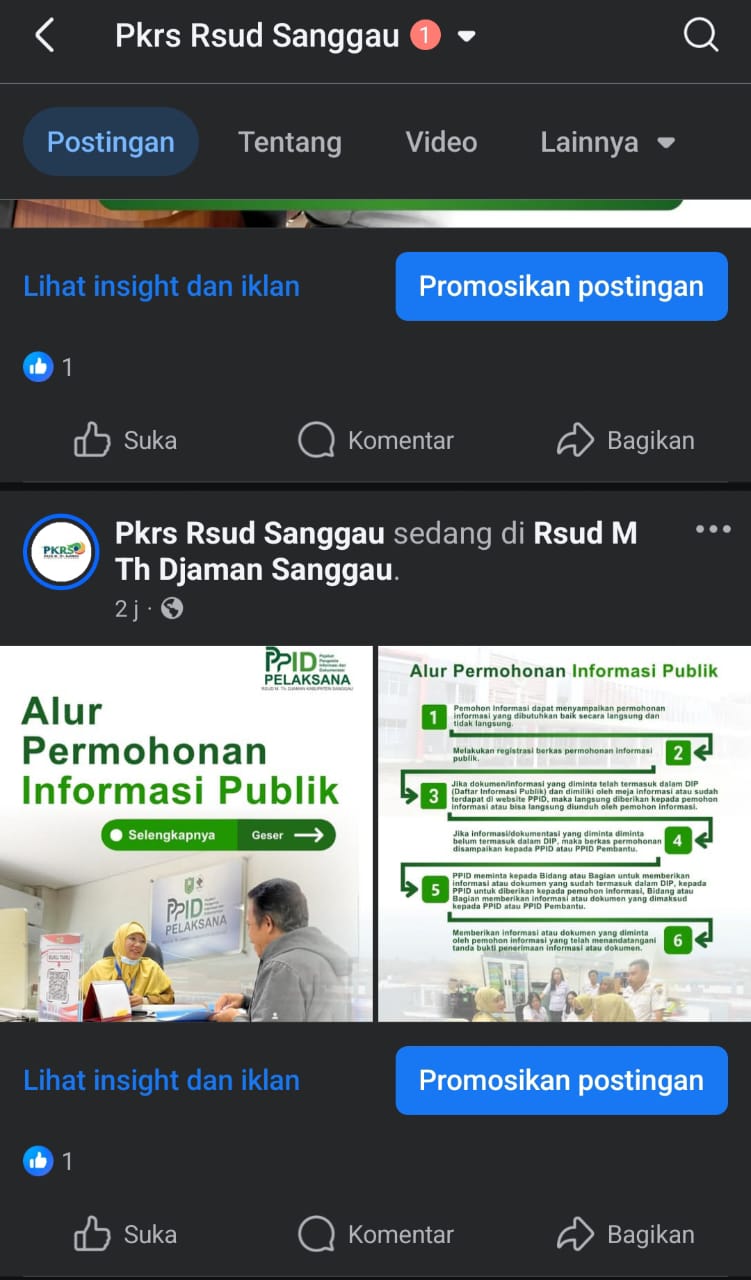Image resolution: width=751 pixels, height=1280 pixels.
Task: Switch to the Video tab
Action: 441,142
